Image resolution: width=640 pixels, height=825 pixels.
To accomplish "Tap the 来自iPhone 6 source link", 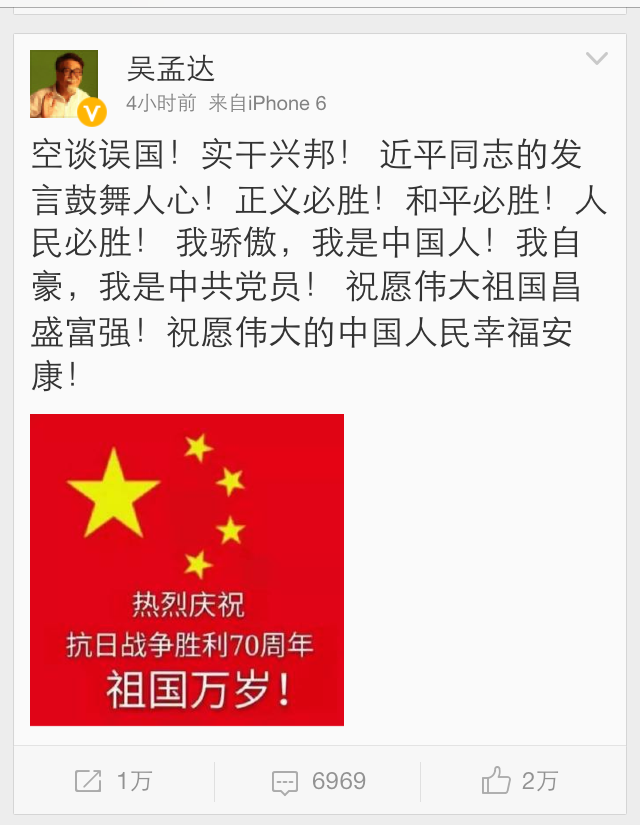I will 267,103.
